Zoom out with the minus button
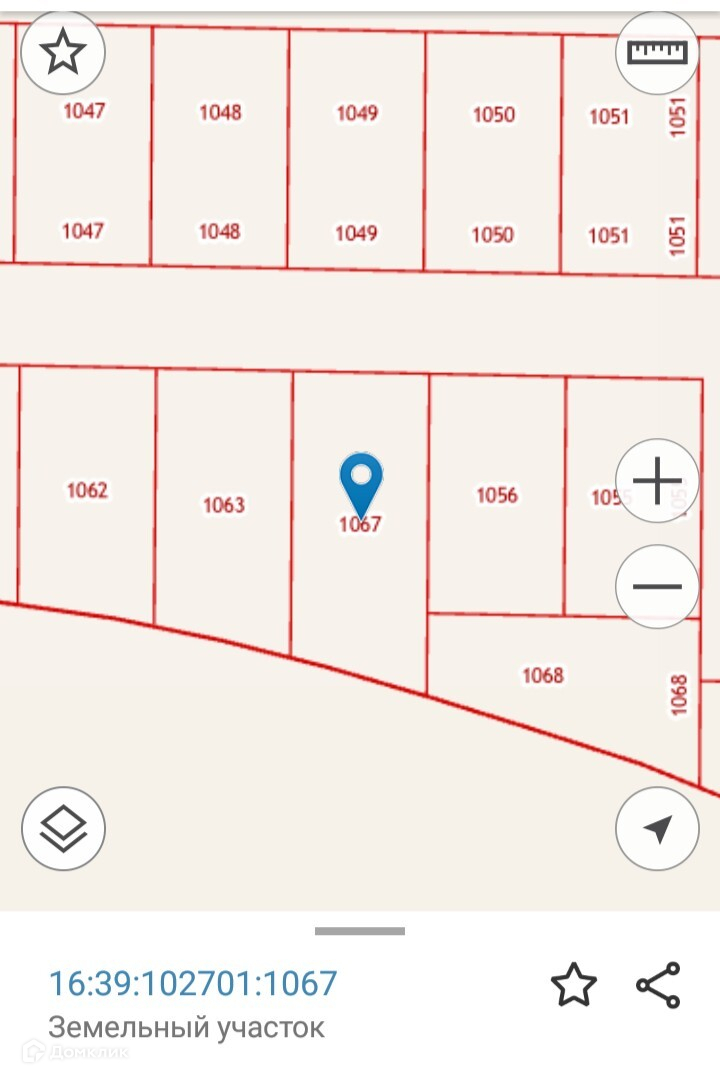Screen dimensions: 720x1078 pyautogui.click(x=657, y=587)
